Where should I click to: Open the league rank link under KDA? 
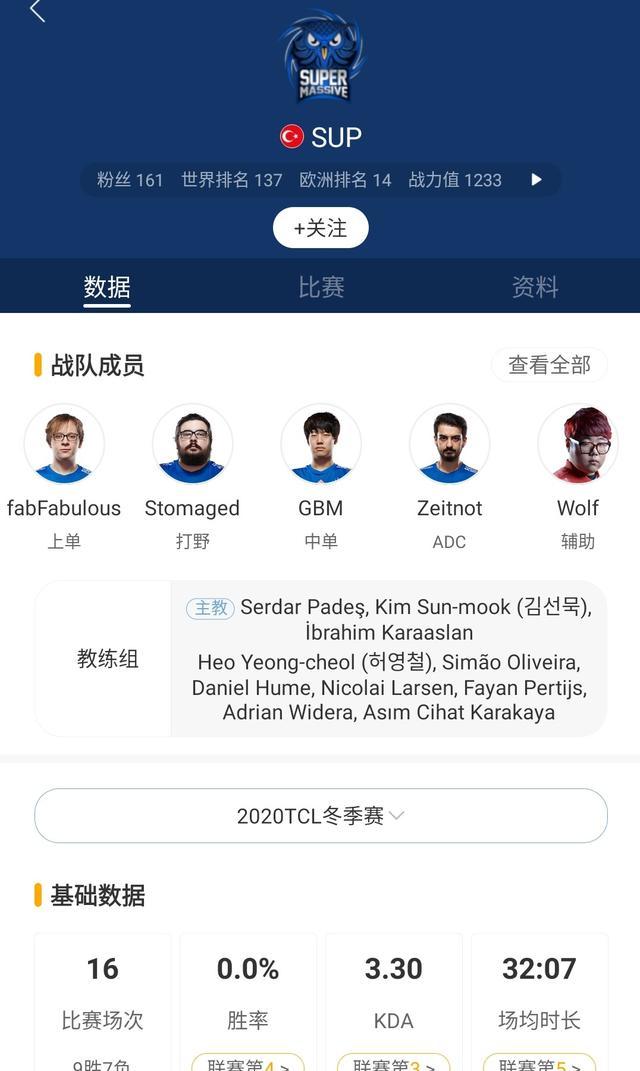393,1062
